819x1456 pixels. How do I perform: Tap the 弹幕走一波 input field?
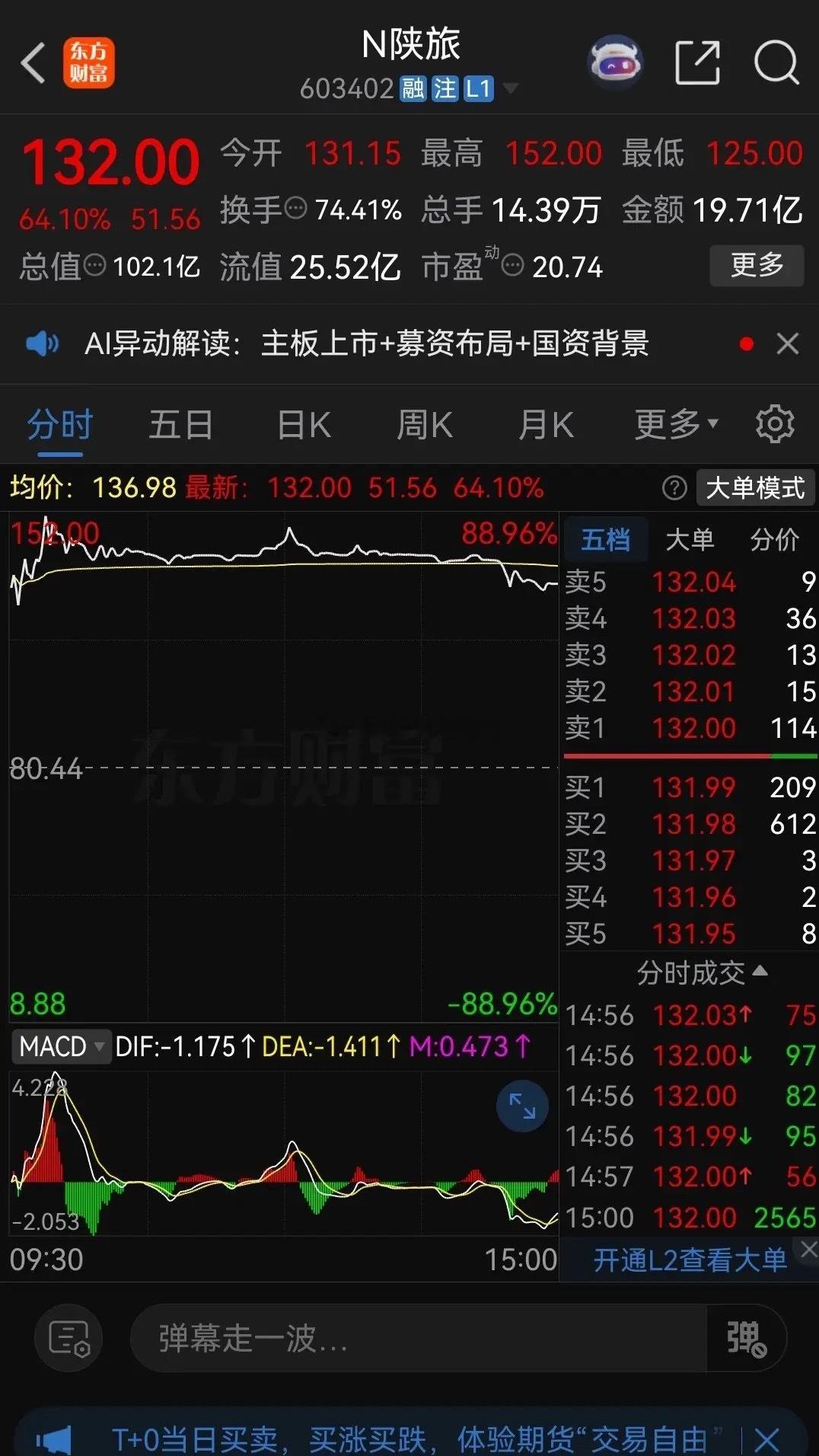pyautogui.click(x=381, y=1339)
